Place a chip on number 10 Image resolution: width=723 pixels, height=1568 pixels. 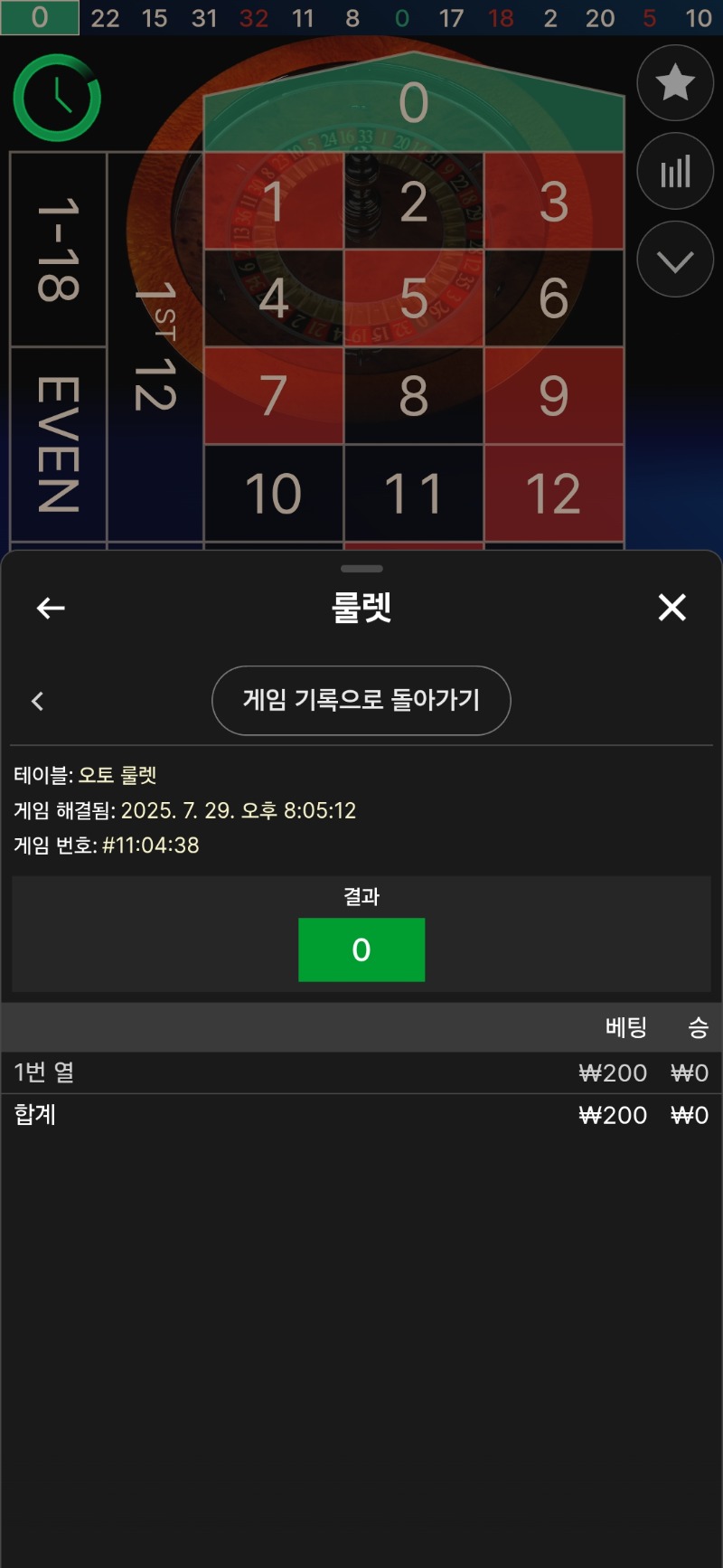(x=274, y=494)
